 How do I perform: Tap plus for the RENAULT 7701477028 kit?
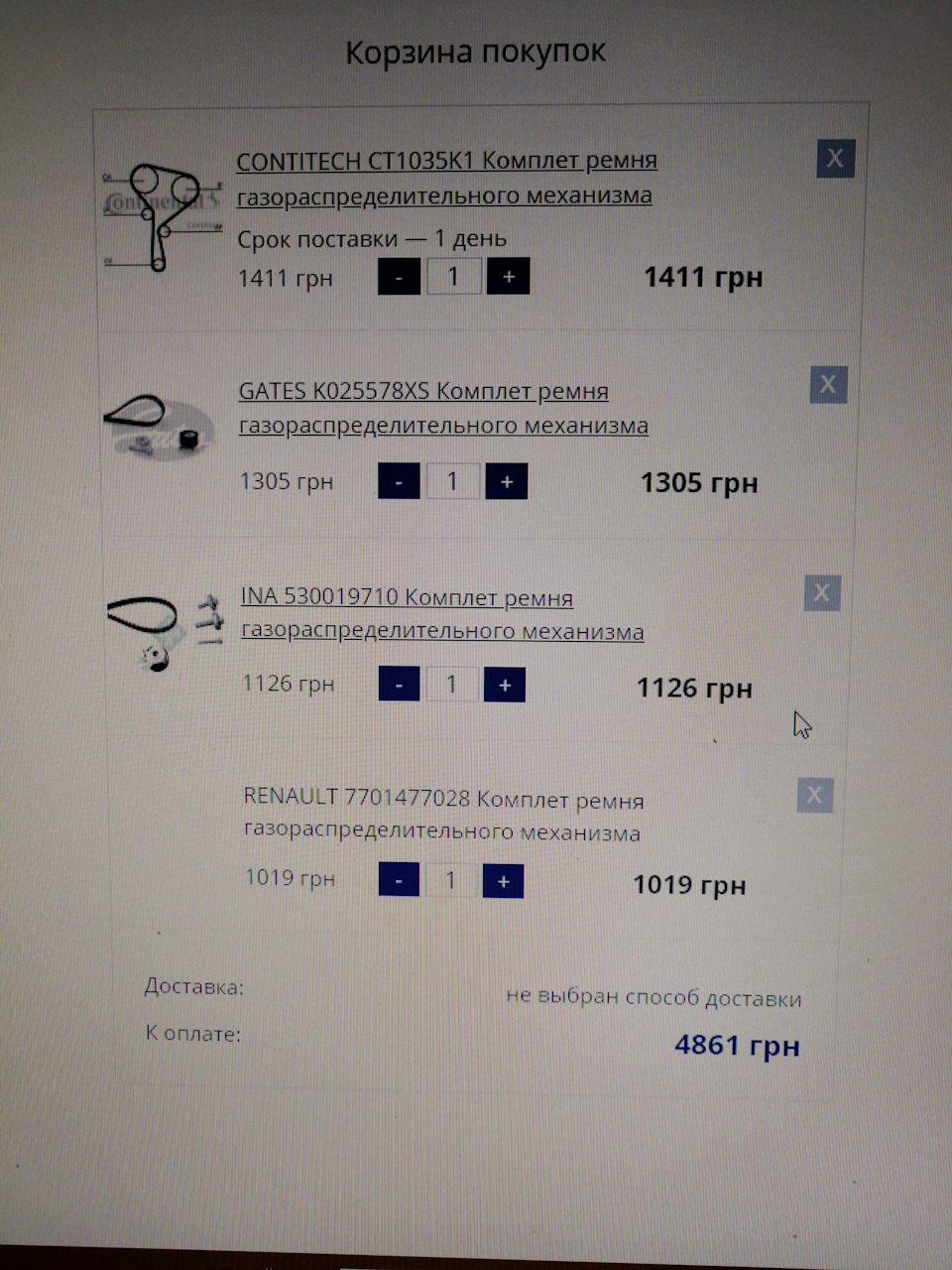point(503,881)
